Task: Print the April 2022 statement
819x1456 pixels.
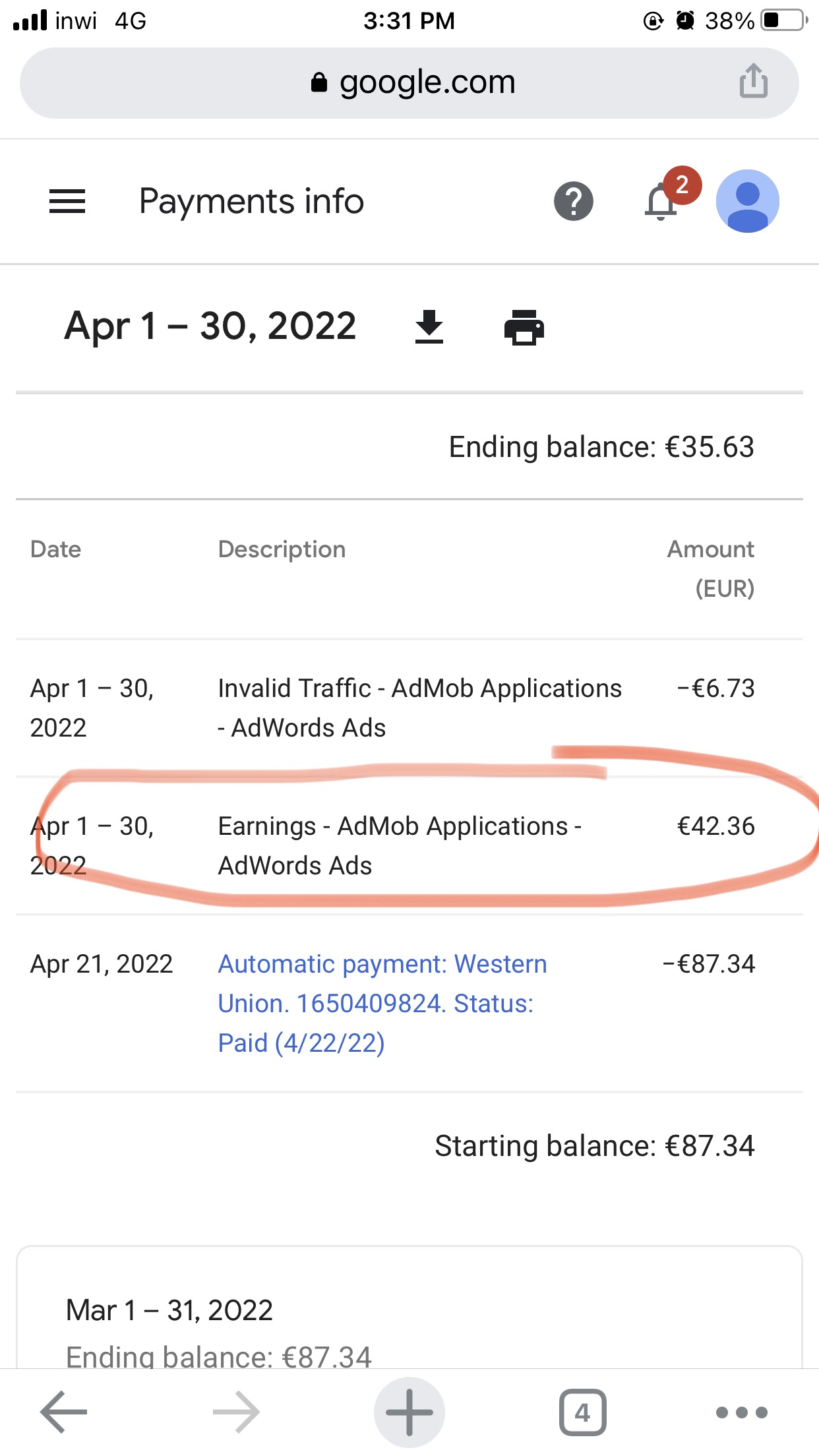Action: point(524,327)
